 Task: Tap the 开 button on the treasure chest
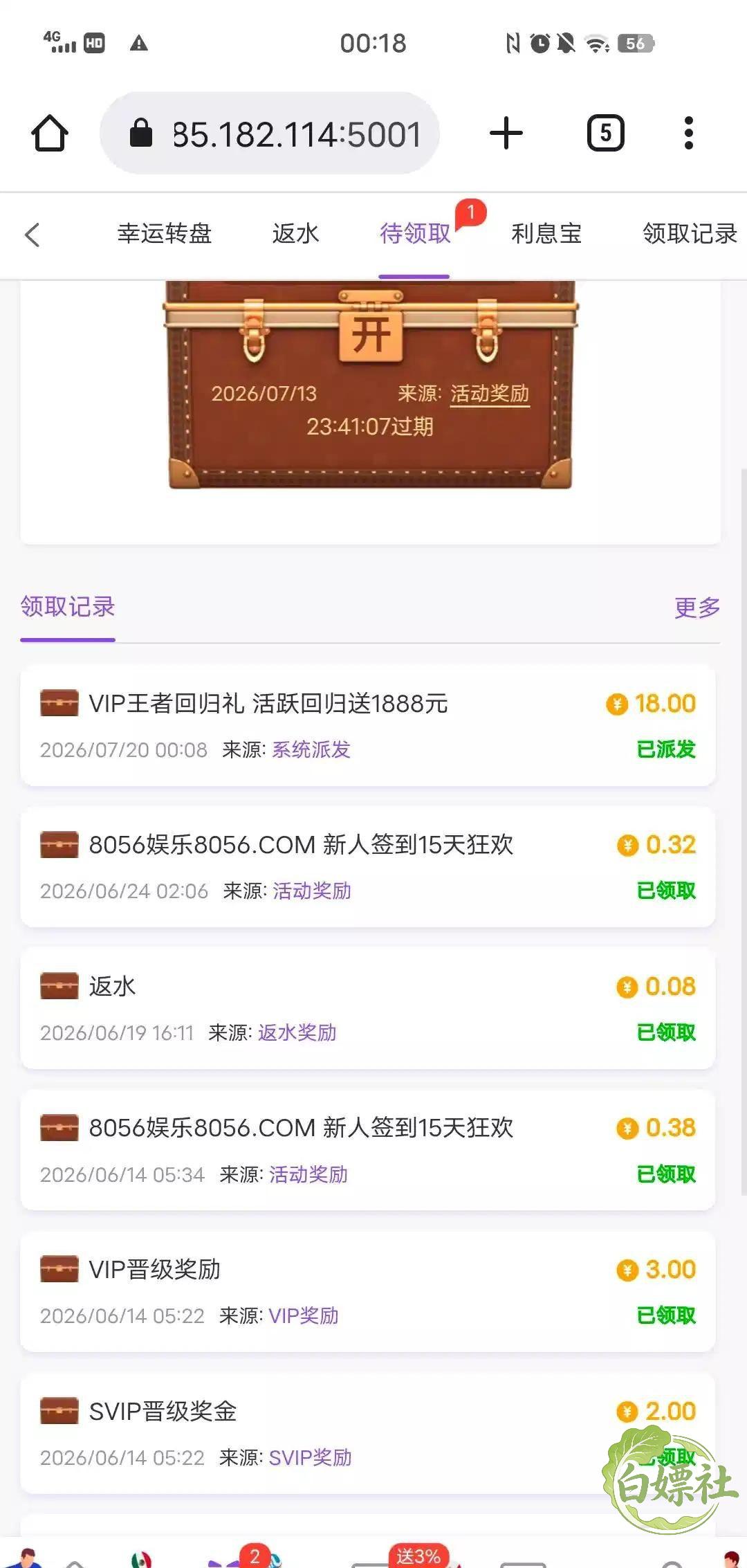371,334
